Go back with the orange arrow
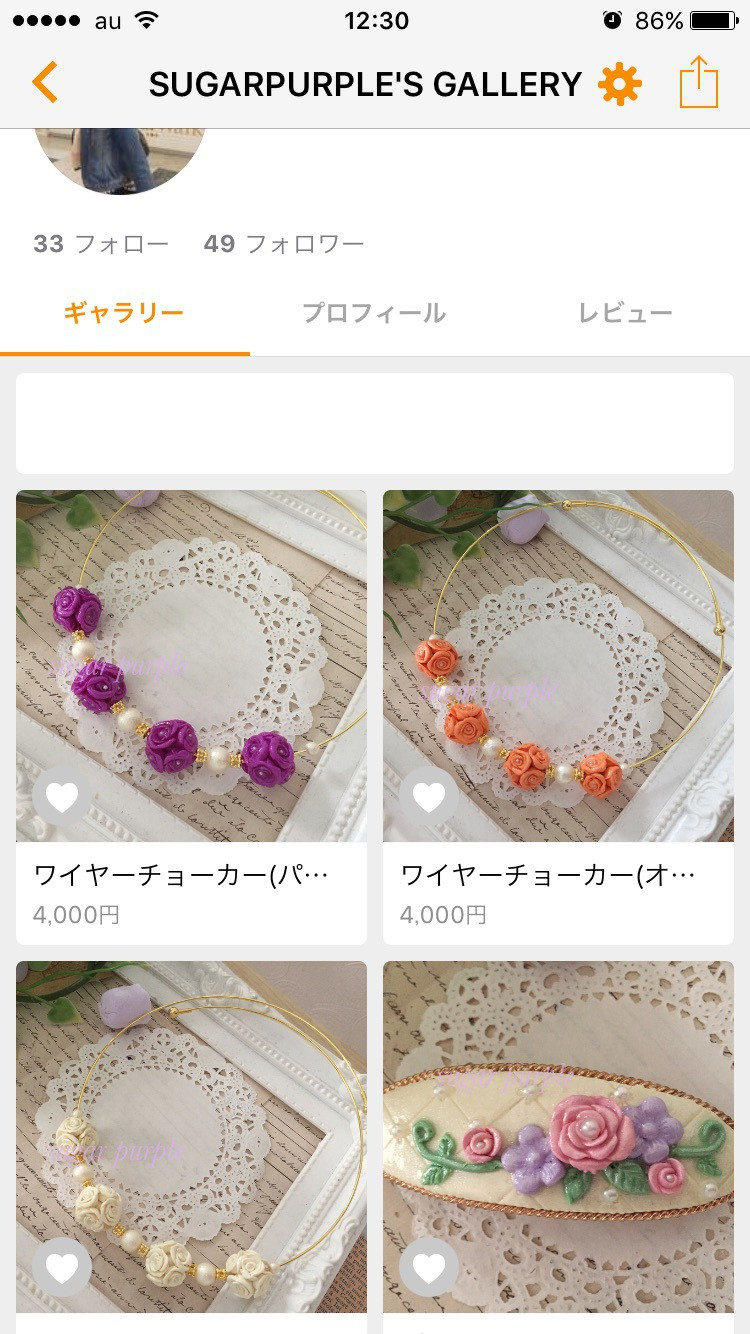The image size is (750, 1334). [x=45, y=83]
